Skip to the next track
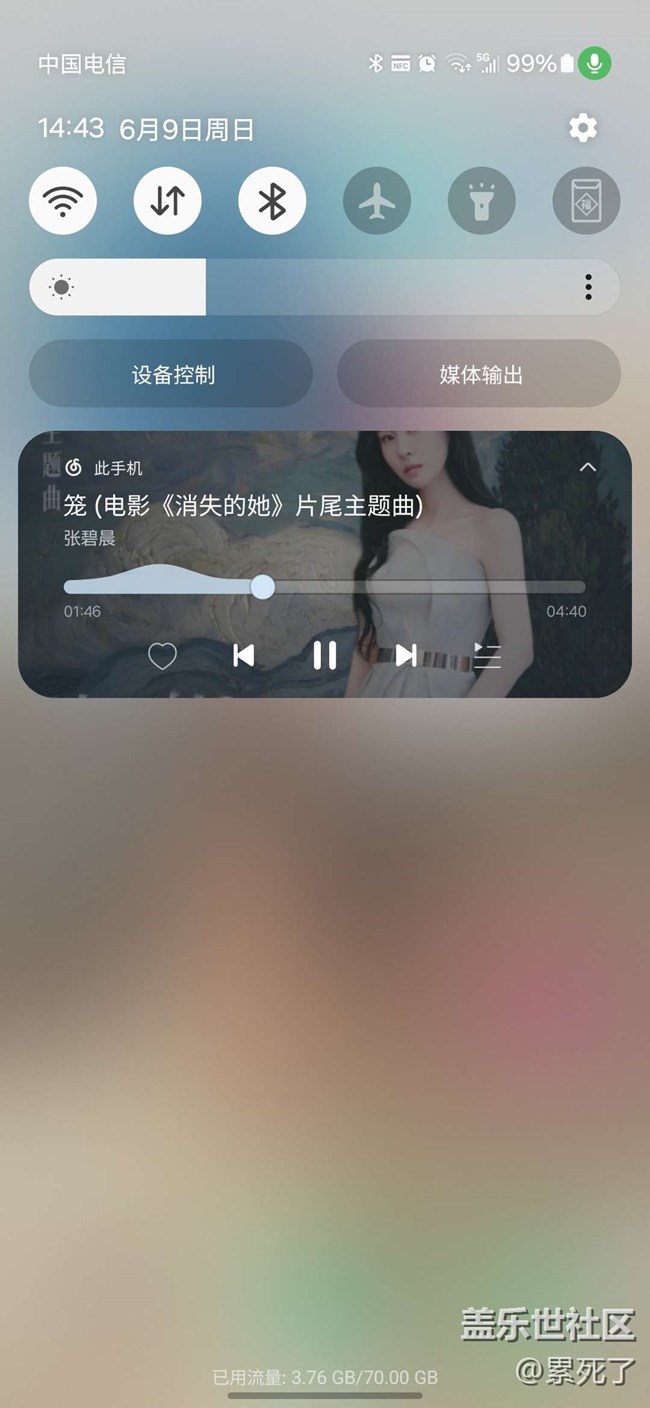Viewport: 650px width, 1408px height. pyautogui.click(x=406, y=656)
